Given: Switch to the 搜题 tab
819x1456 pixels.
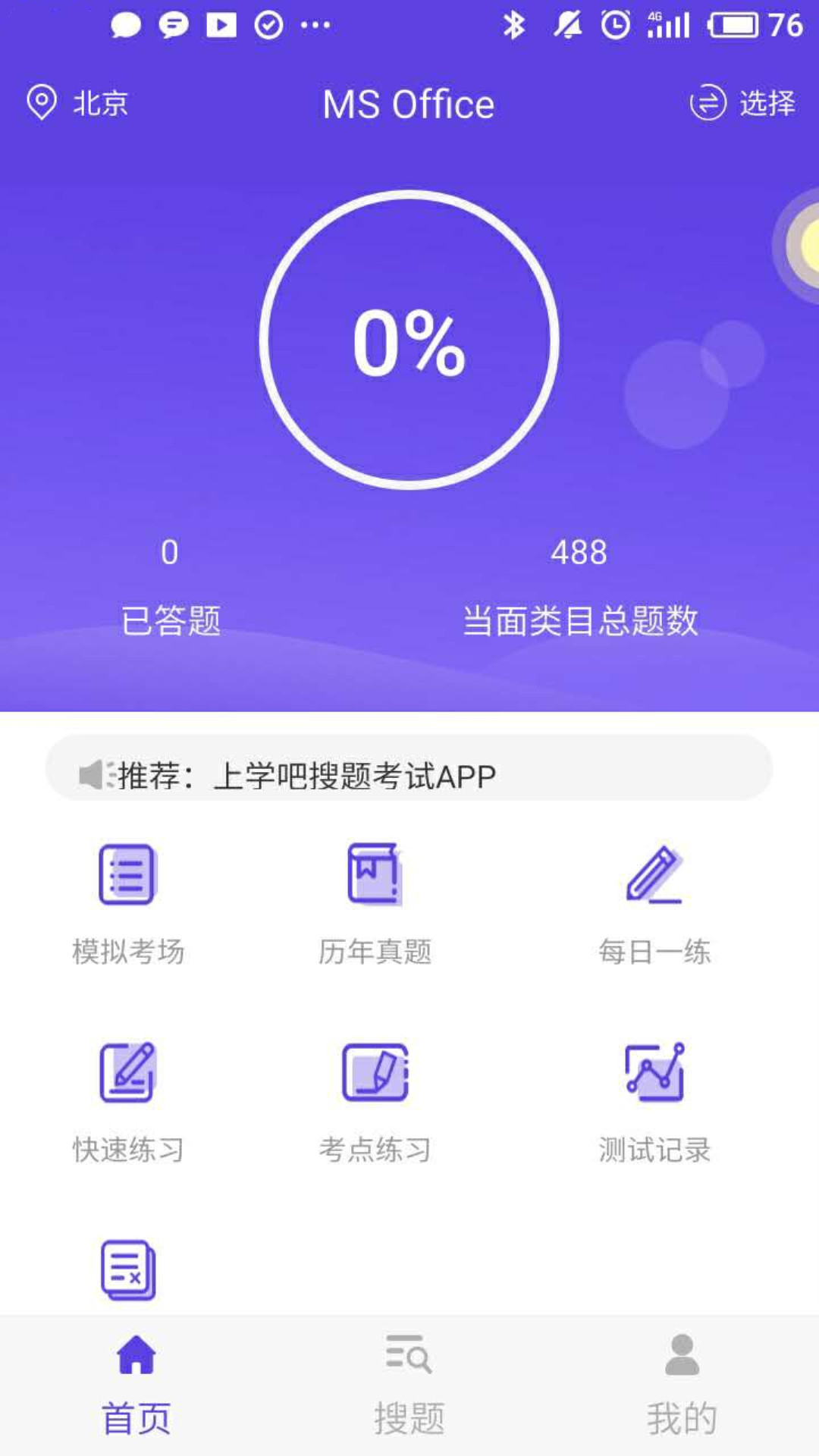Looking at the screenshot, I should pyautogui.click(x=409, y=1395).
